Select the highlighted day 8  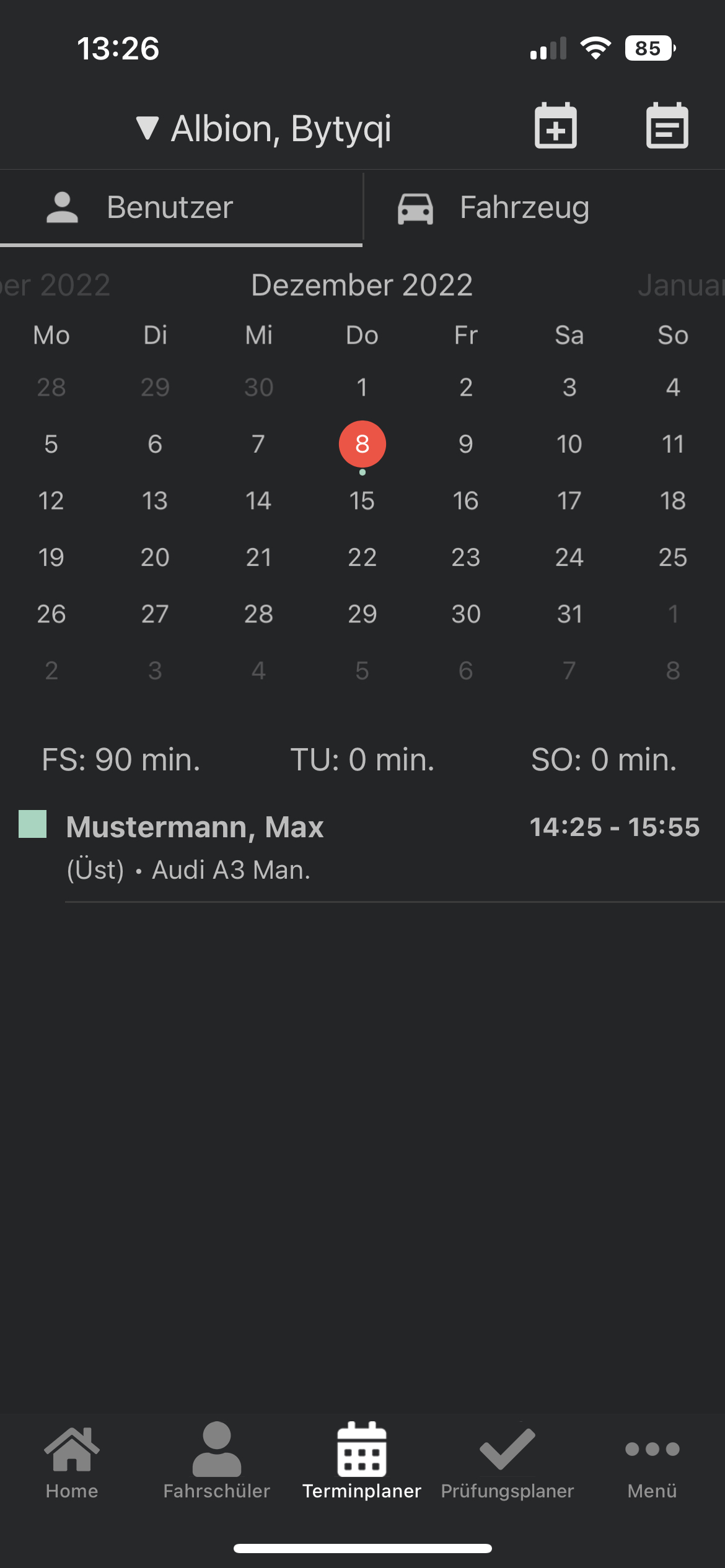pos(362,444)
